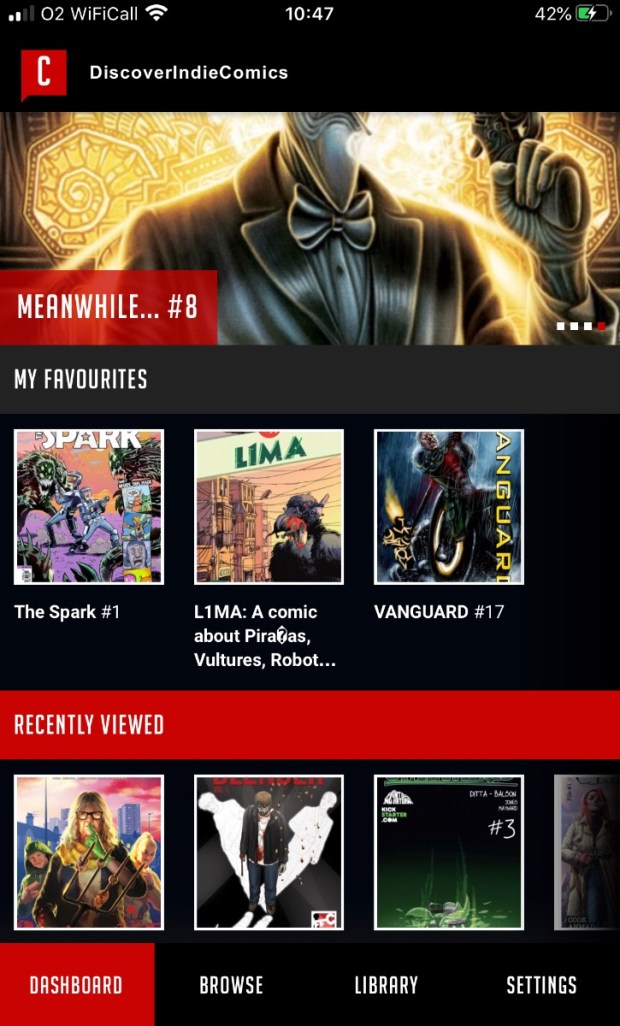Tap the banner page indicator dots
Screen dimensions: 620x1026
click(x=581, y=326)
